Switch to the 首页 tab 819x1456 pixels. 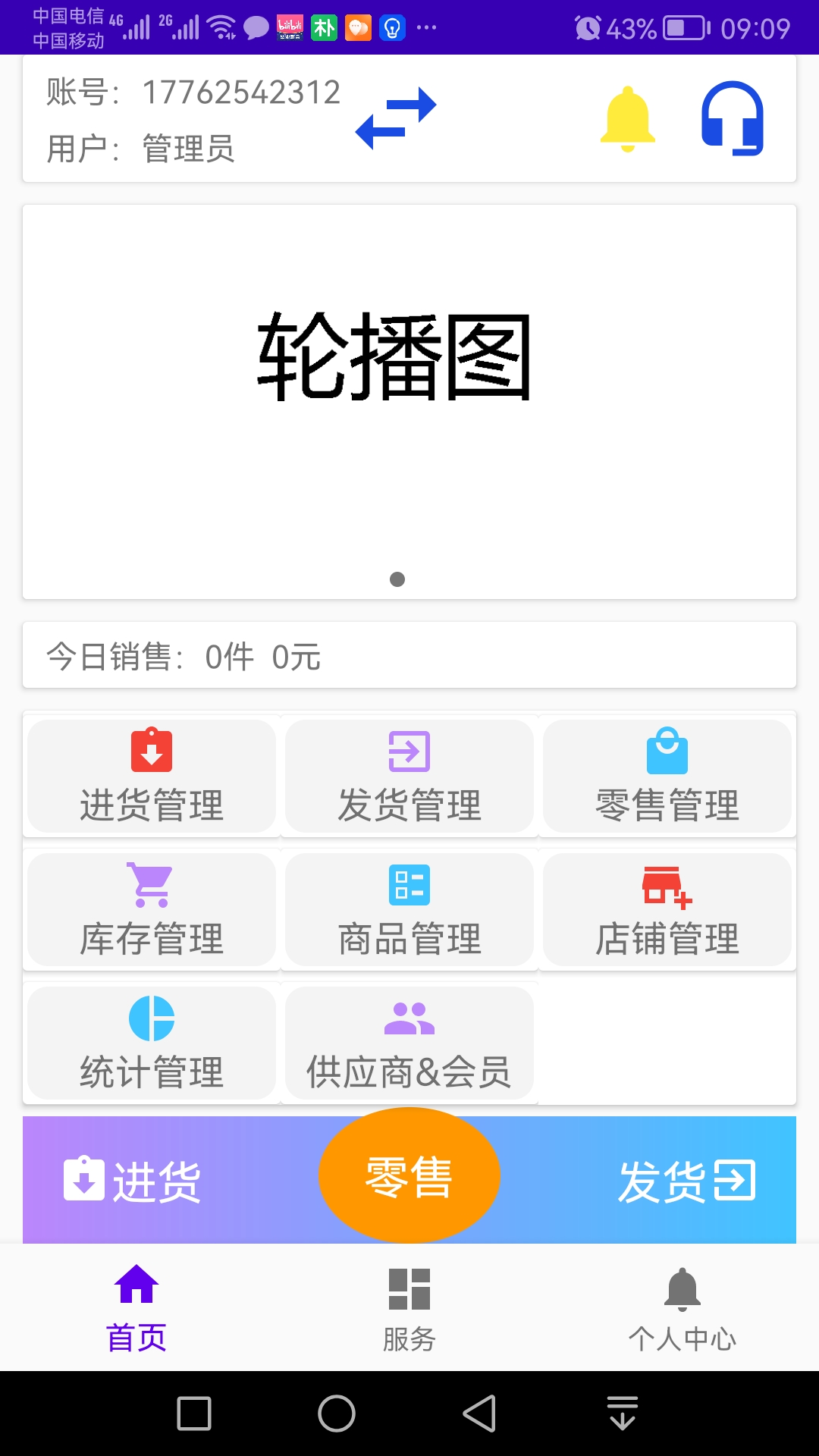(136, 1308)
